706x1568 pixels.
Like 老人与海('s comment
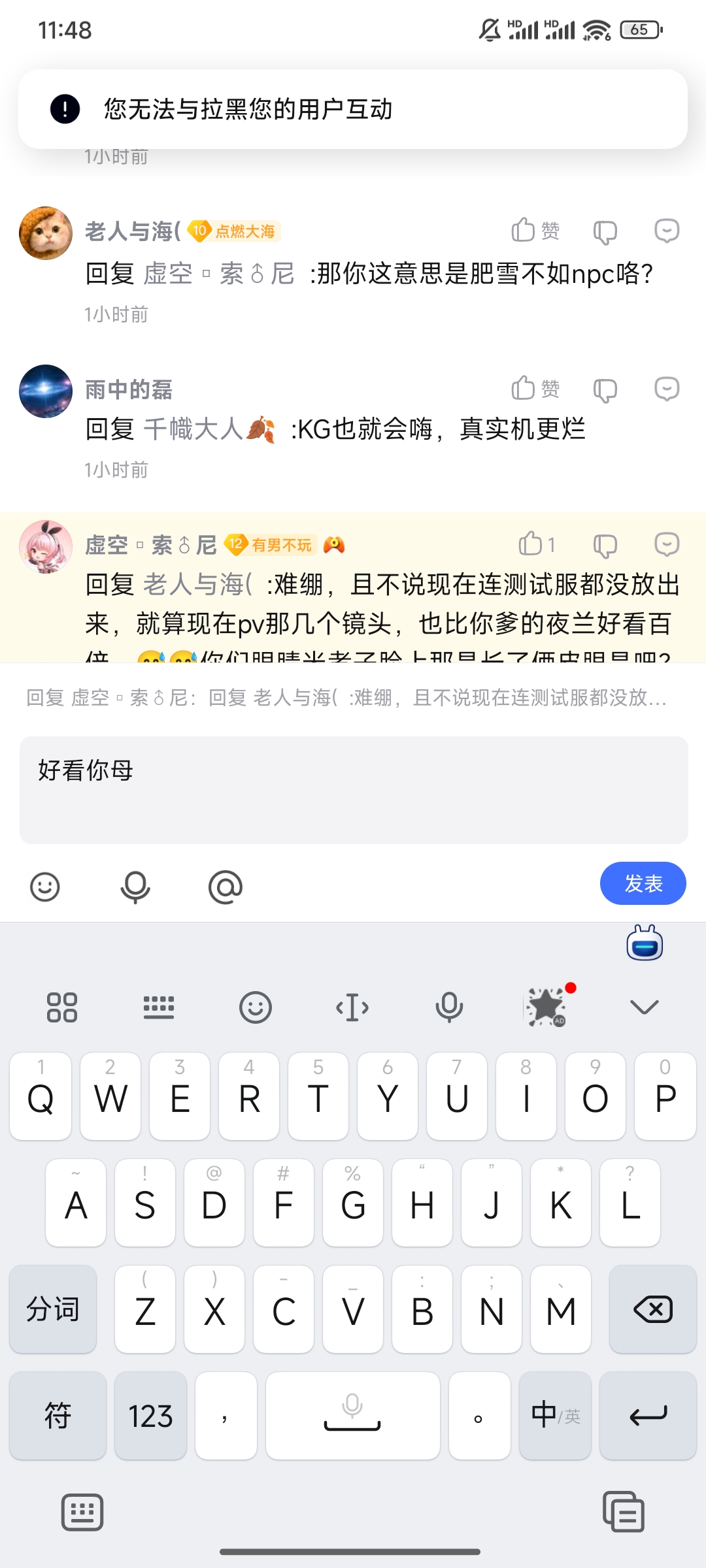(535, 231)
